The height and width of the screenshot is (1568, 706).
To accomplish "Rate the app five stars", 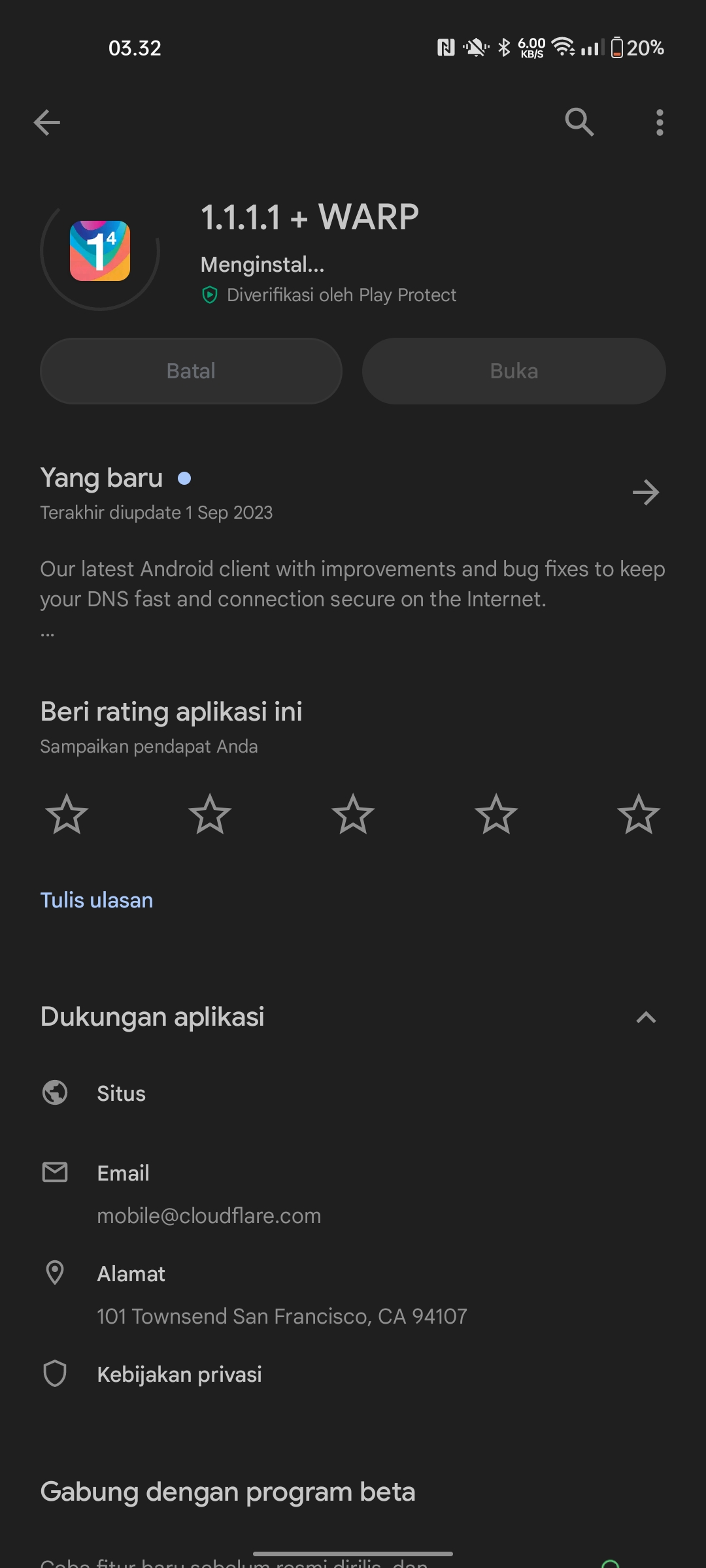I will (639, 814).
